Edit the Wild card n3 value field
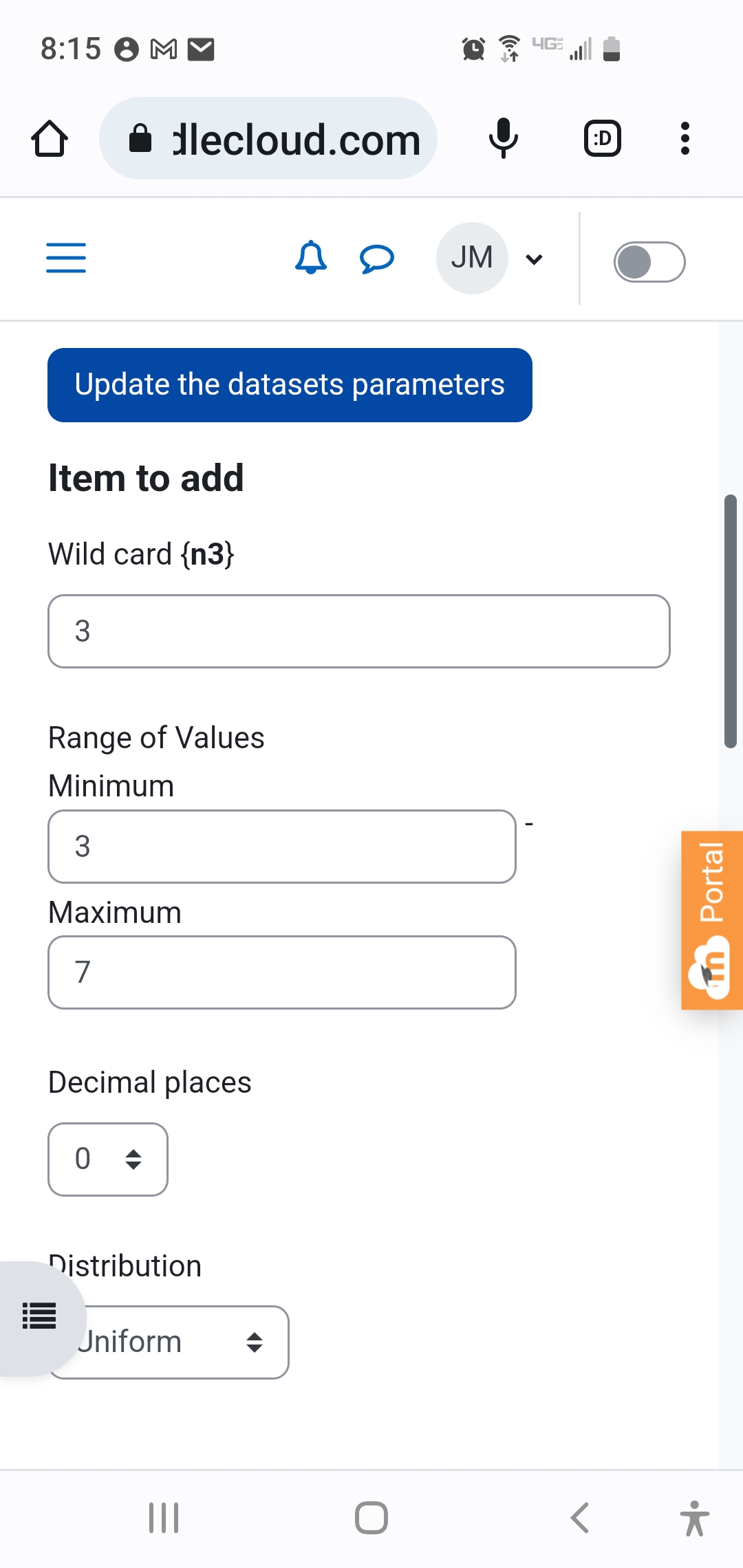The width and height of the screenshot is (743, 1568). tap(359, 631)
